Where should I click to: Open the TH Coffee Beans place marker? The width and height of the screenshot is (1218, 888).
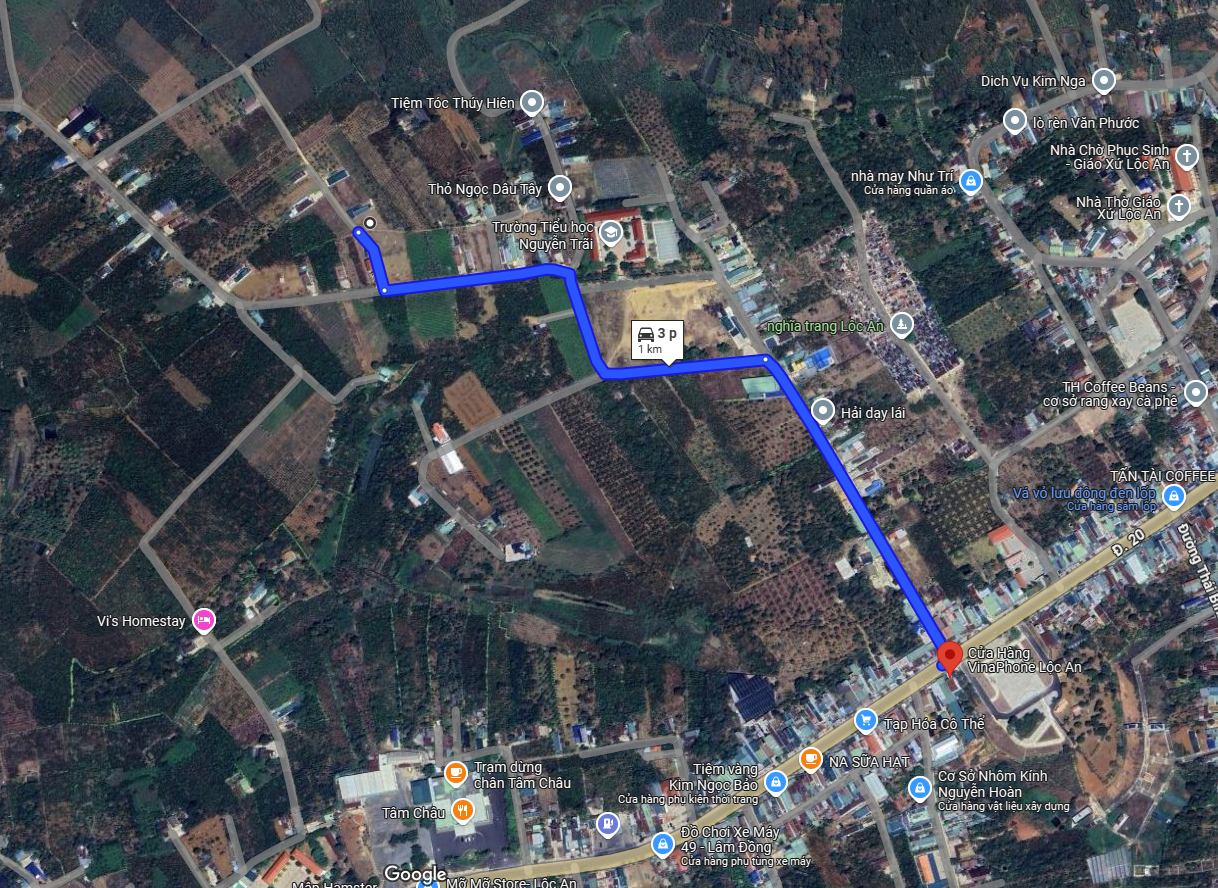1195,392
